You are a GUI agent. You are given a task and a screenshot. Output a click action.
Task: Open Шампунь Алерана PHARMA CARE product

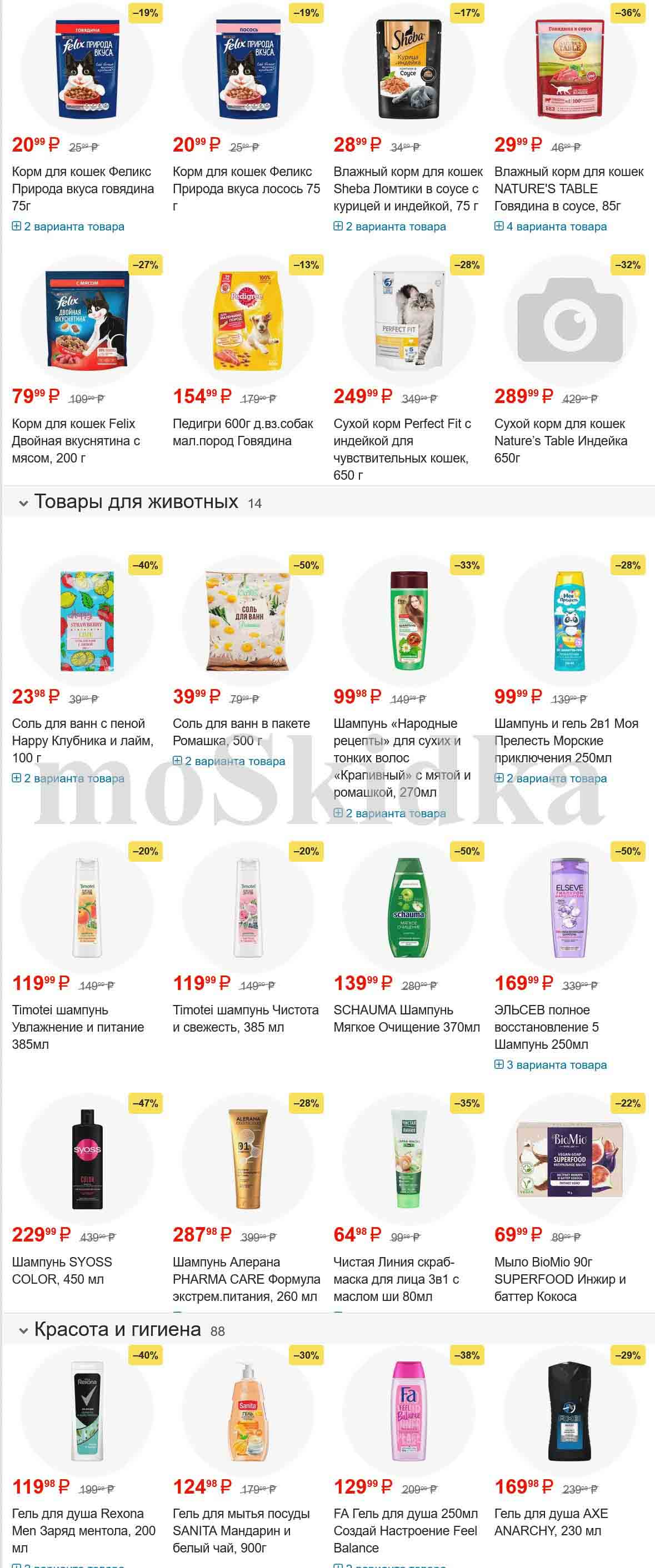tap(246, 1278)
